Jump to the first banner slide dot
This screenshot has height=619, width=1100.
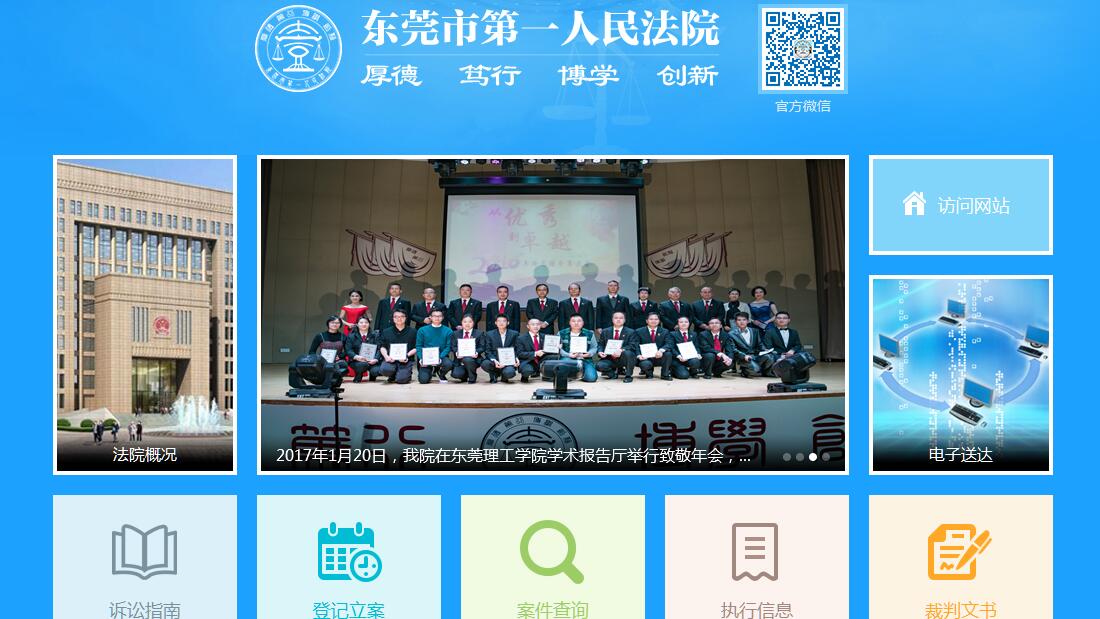coord(787,457)
